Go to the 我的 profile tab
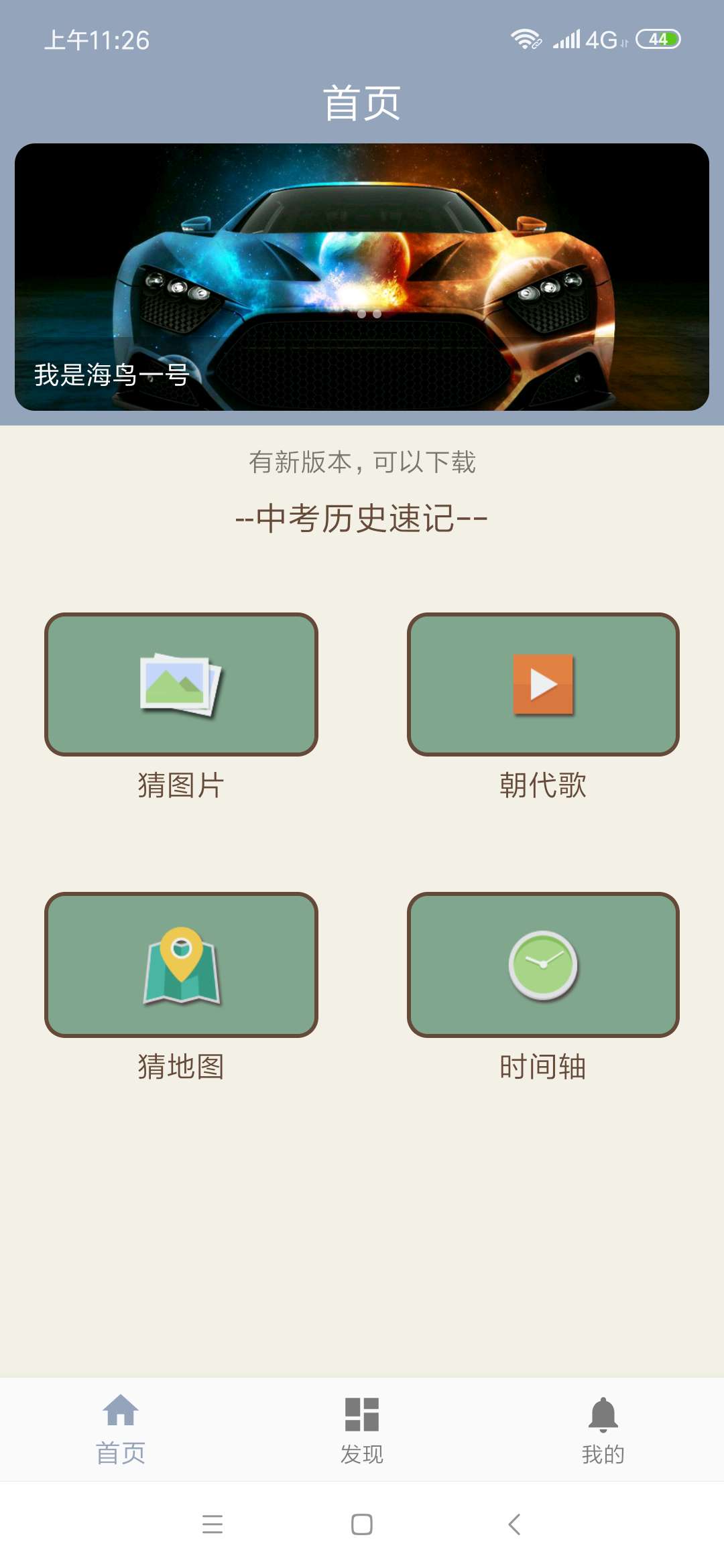Screen dimensions: 724x1568 click(x=603, y=1429)
